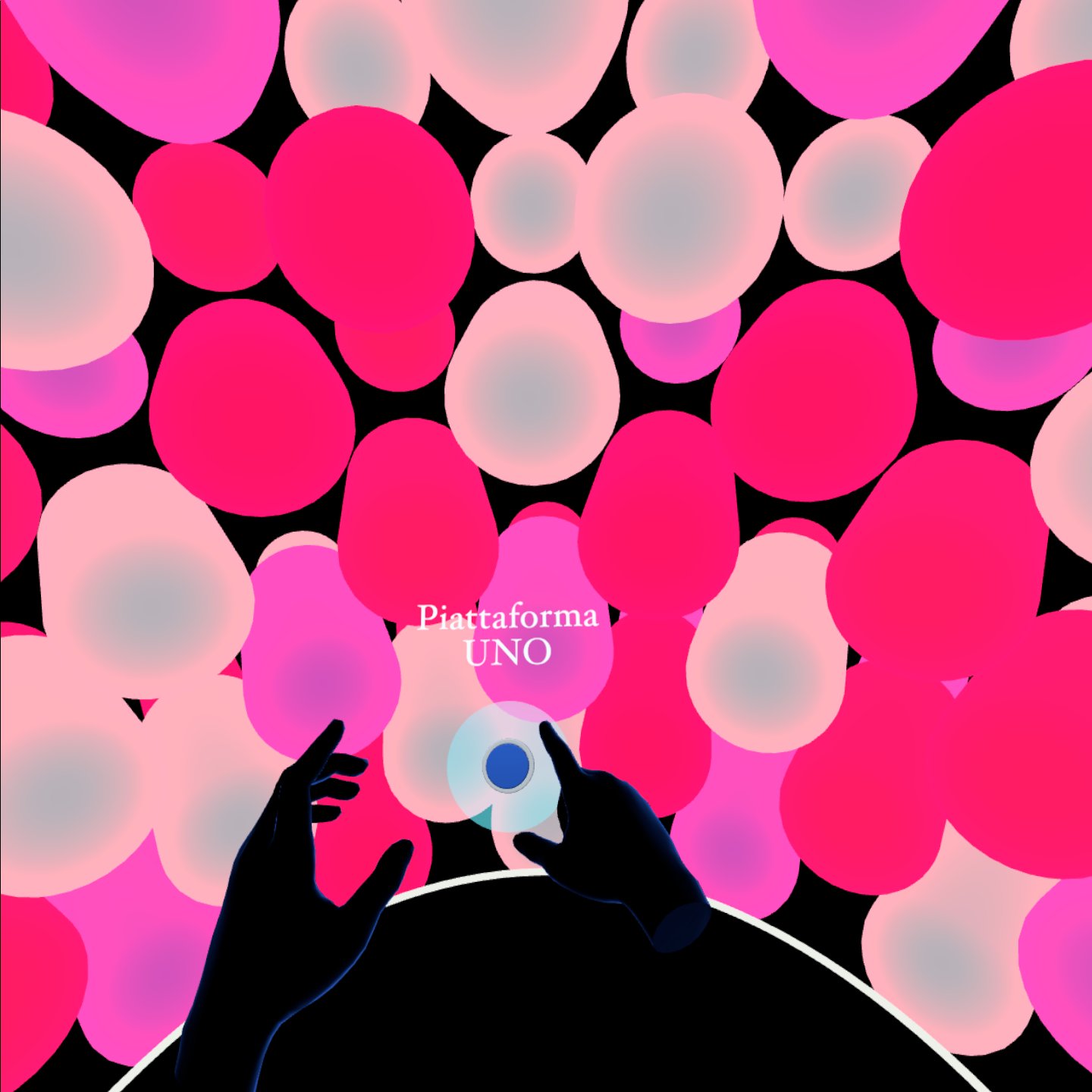The image size is (1092, 1092).
Task: Tap the blue Piattaforma UNO button
Action: coord(507,765)
